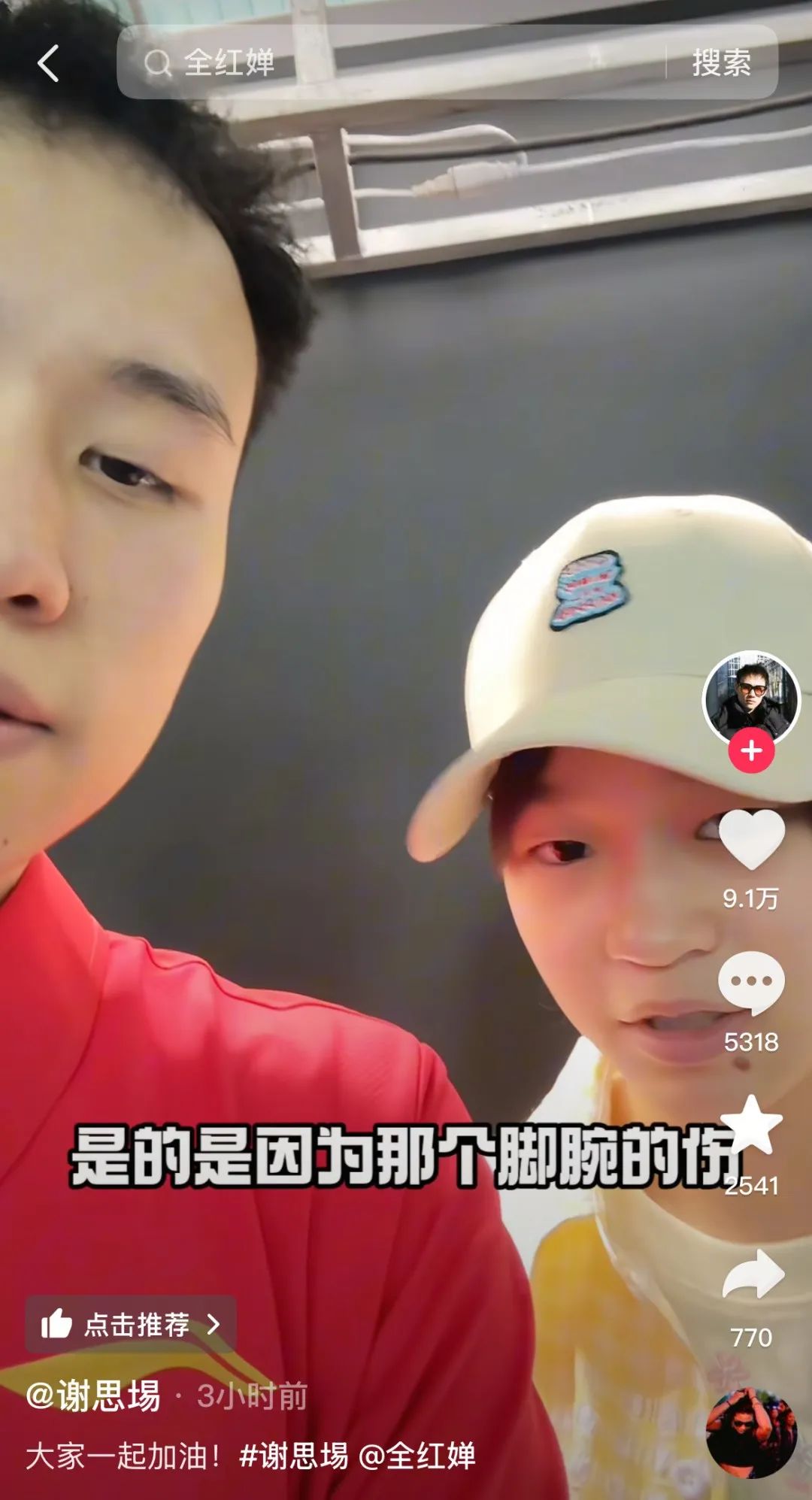Add this video to favorites via the star
This screenshot has width=812, height=1500.
pyautogui.click(x=751, y=1125)
